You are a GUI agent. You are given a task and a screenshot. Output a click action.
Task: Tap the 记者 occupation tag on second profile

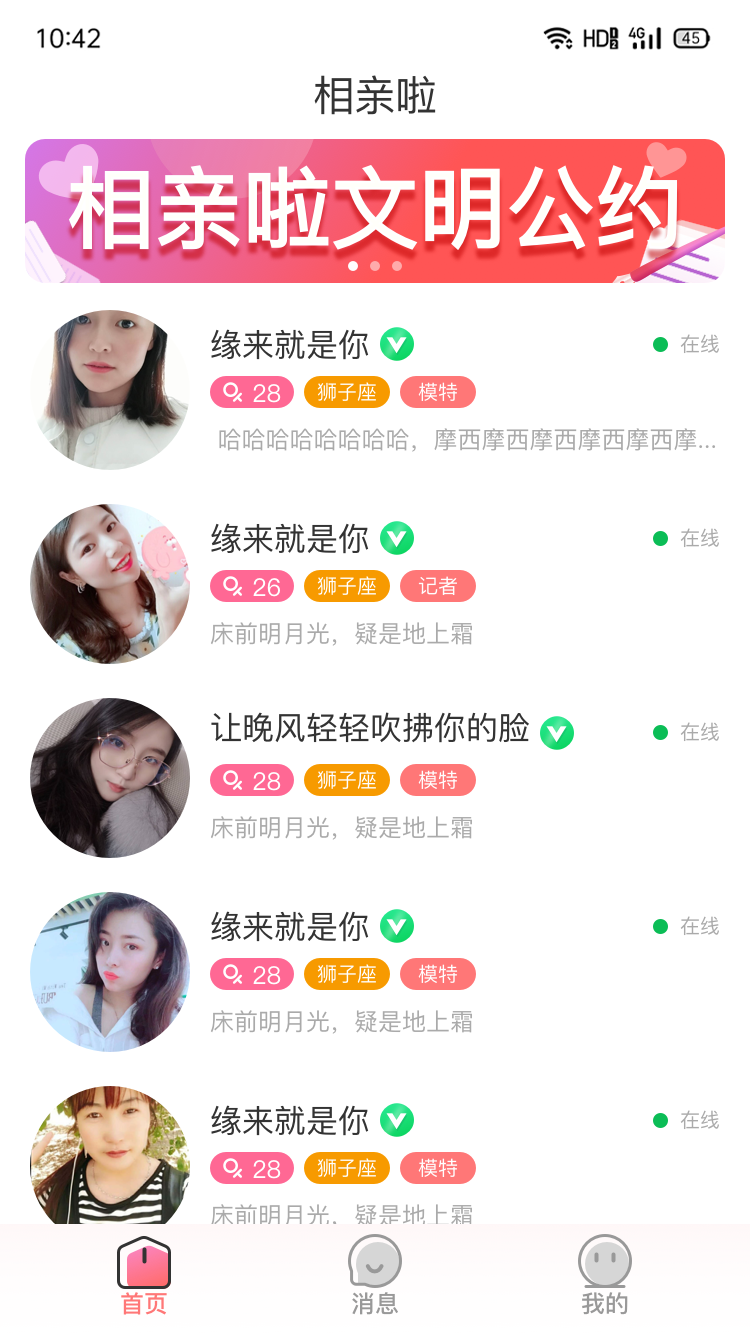pos(438,586)
